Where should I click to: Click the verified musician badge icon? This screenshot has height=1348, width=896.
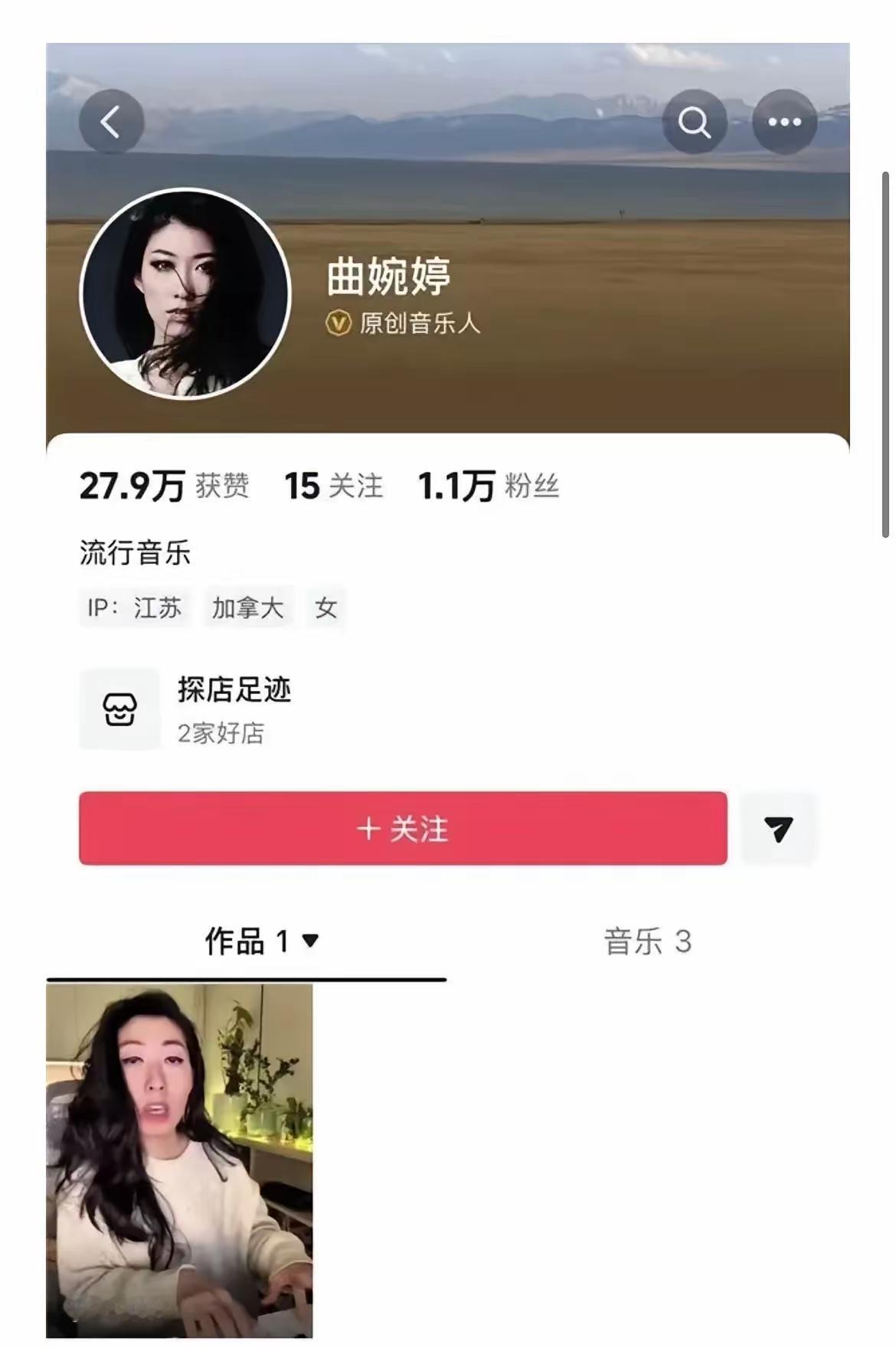(340, 323)
